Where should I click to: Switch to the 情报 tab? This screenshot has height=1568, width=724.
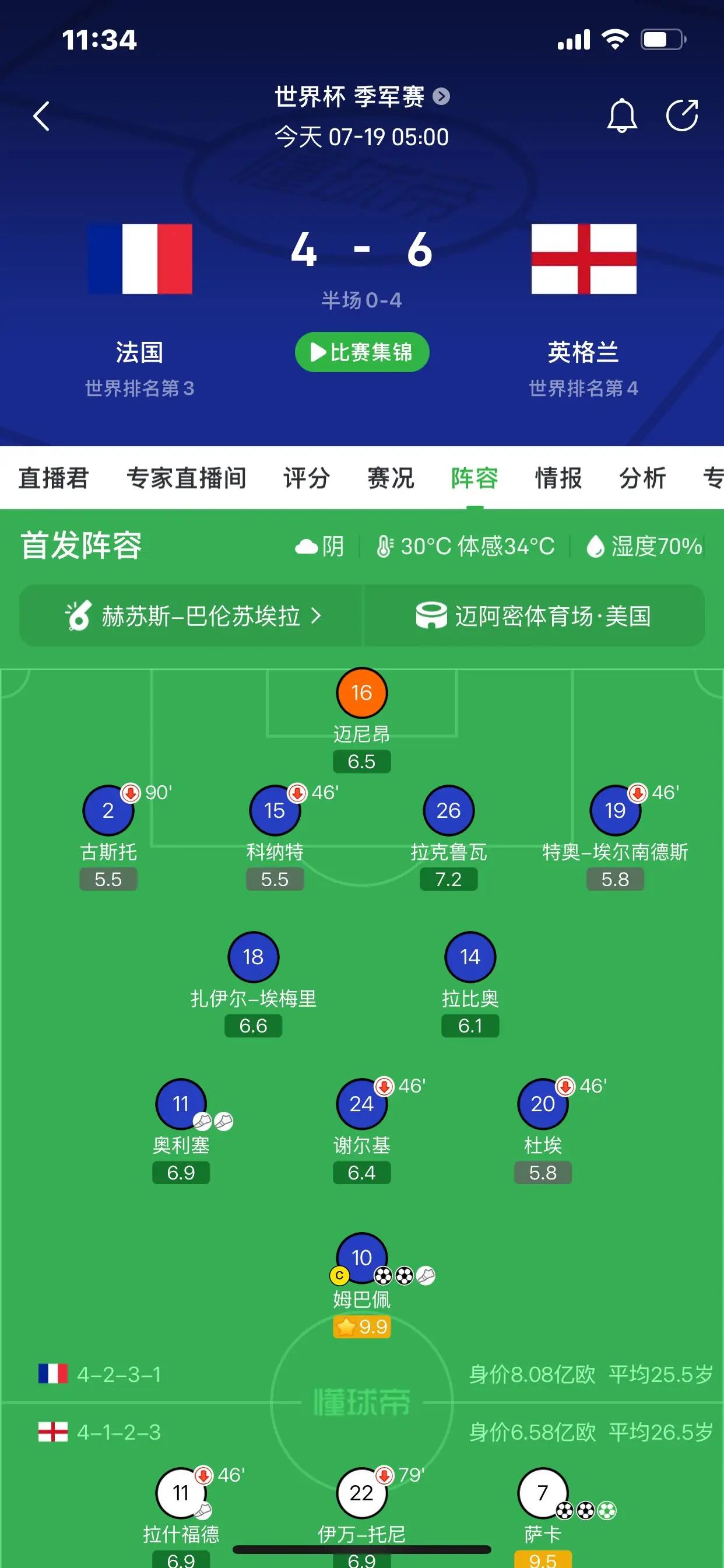coord(558,478)
